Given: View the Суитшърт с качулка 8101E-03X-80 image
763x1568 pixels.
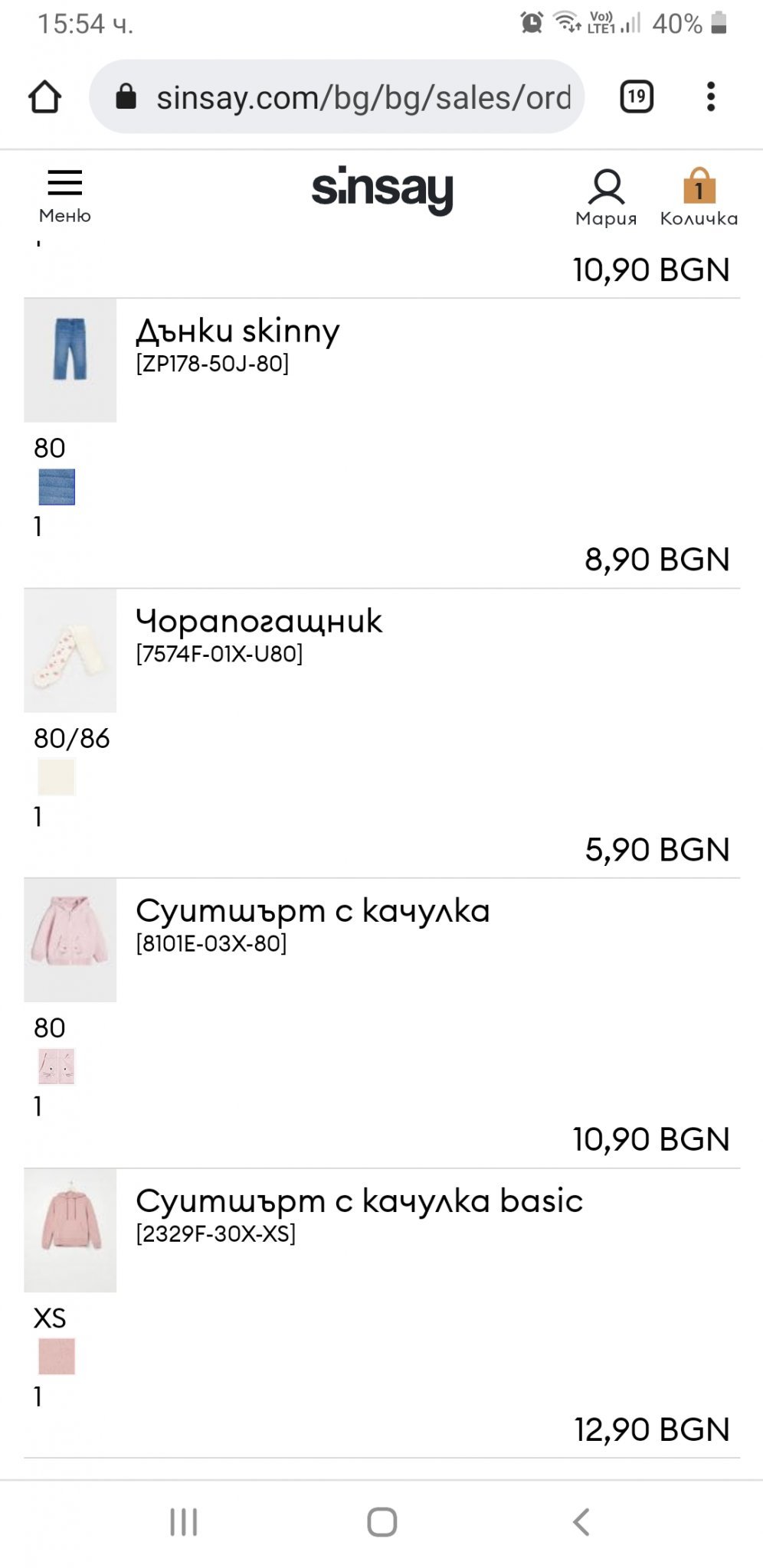Looking at the screenshot, I should [70, 940].
